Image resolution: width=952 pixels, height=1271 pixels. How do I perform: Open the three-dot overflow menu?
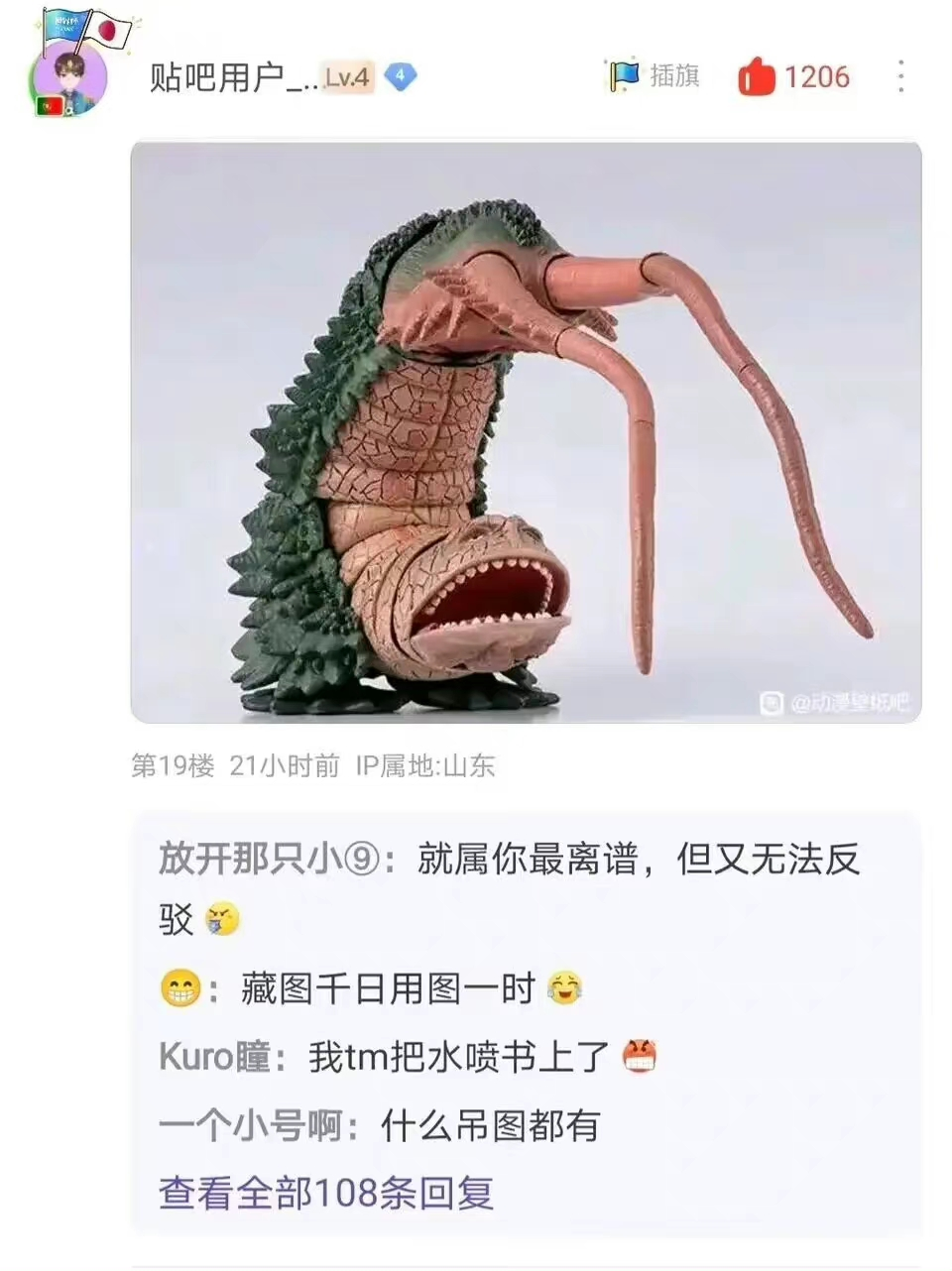(900, 76)
